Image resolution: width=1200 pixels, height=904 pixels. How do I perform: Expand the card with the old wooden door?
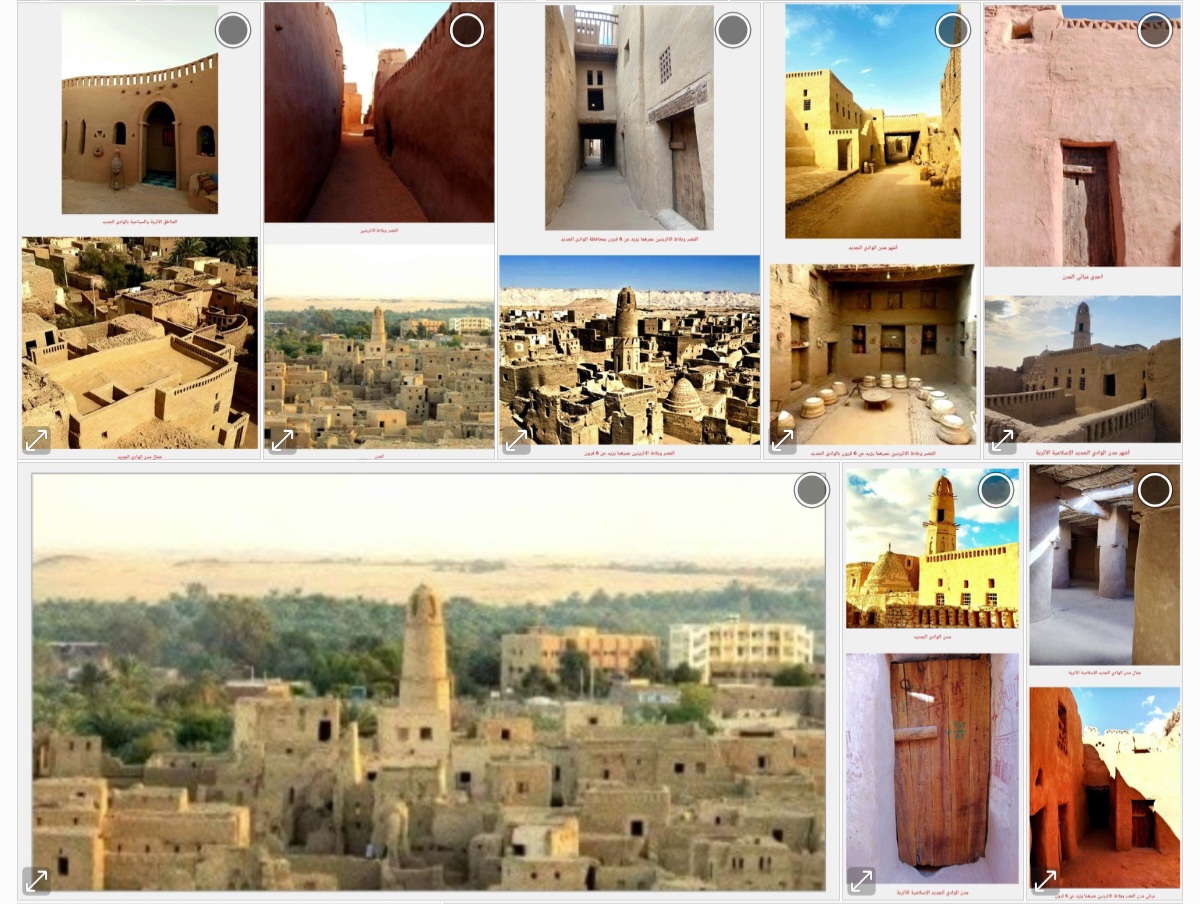point(861,880)
